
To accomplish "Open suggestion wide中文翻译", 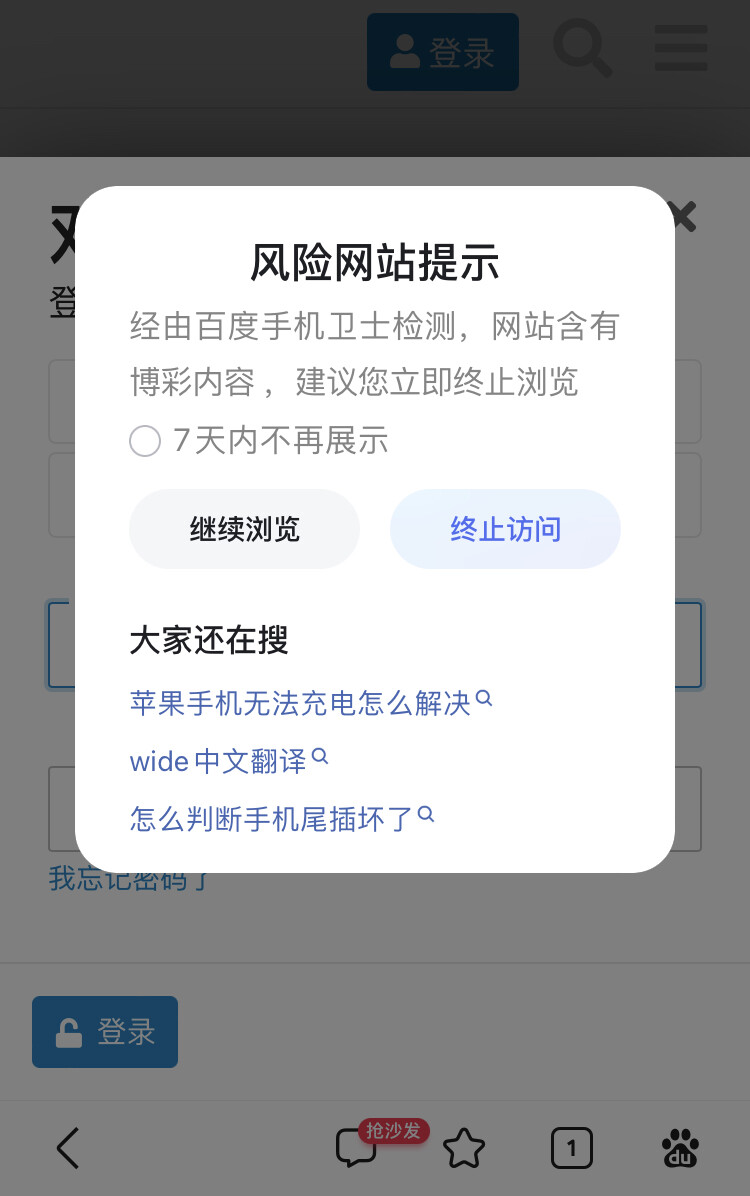I will (x=228, y=760).
